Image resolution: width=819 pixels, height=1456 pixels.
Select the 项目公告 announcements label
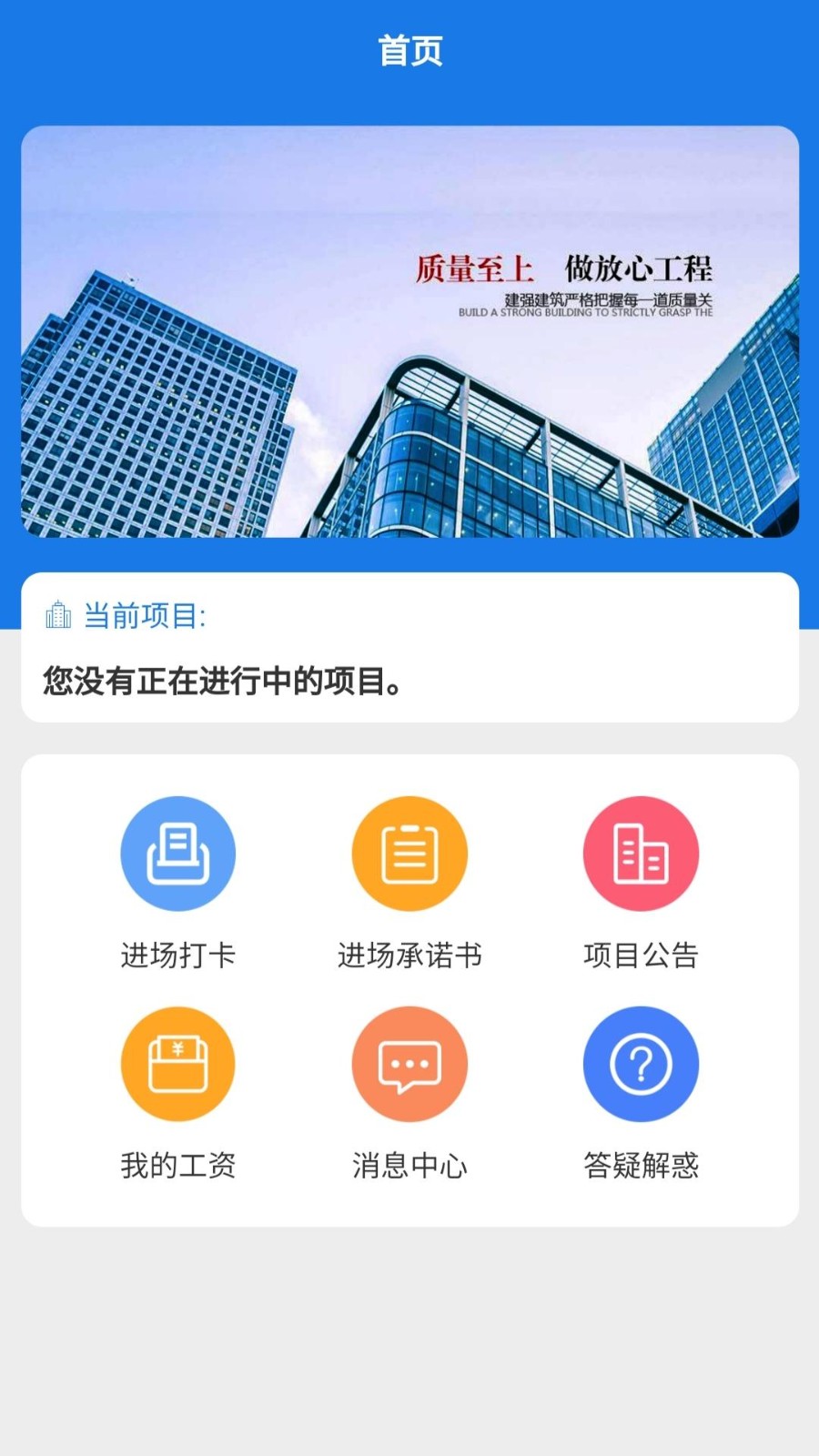[x=641, y=955]
